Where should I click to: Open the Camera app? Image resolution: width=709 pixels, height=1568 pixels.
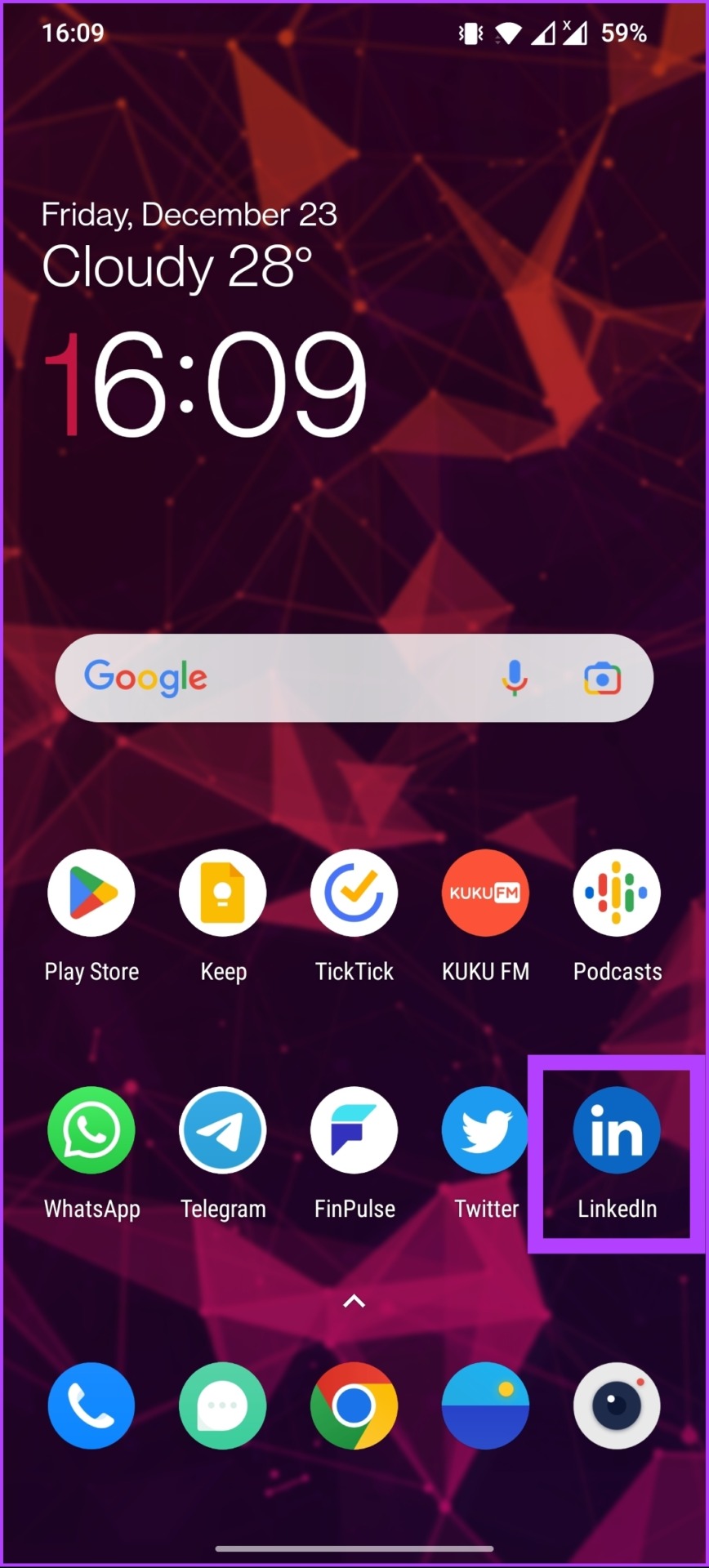coord(617,1406)
